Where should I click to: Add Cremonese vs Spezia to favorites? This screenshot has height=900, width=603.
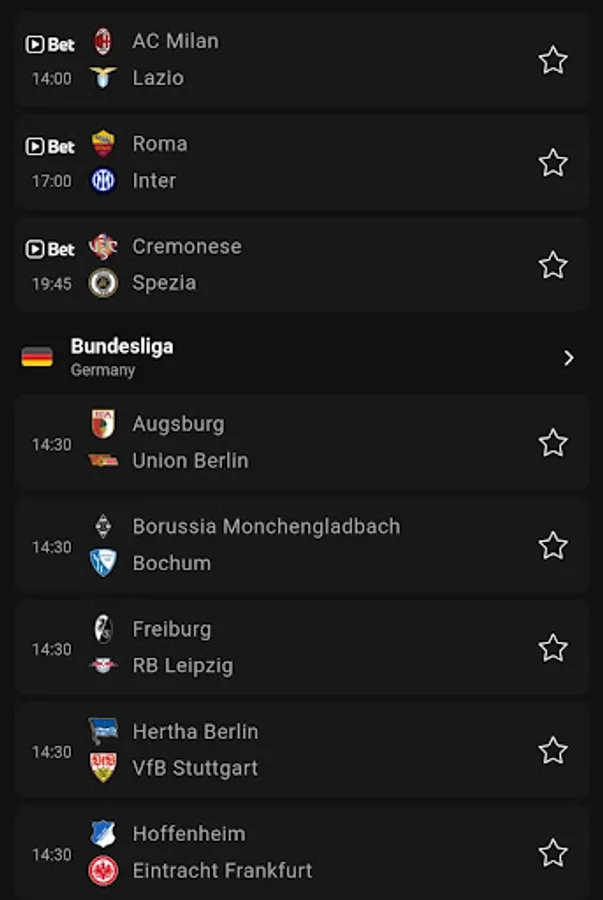pos(553,265)
